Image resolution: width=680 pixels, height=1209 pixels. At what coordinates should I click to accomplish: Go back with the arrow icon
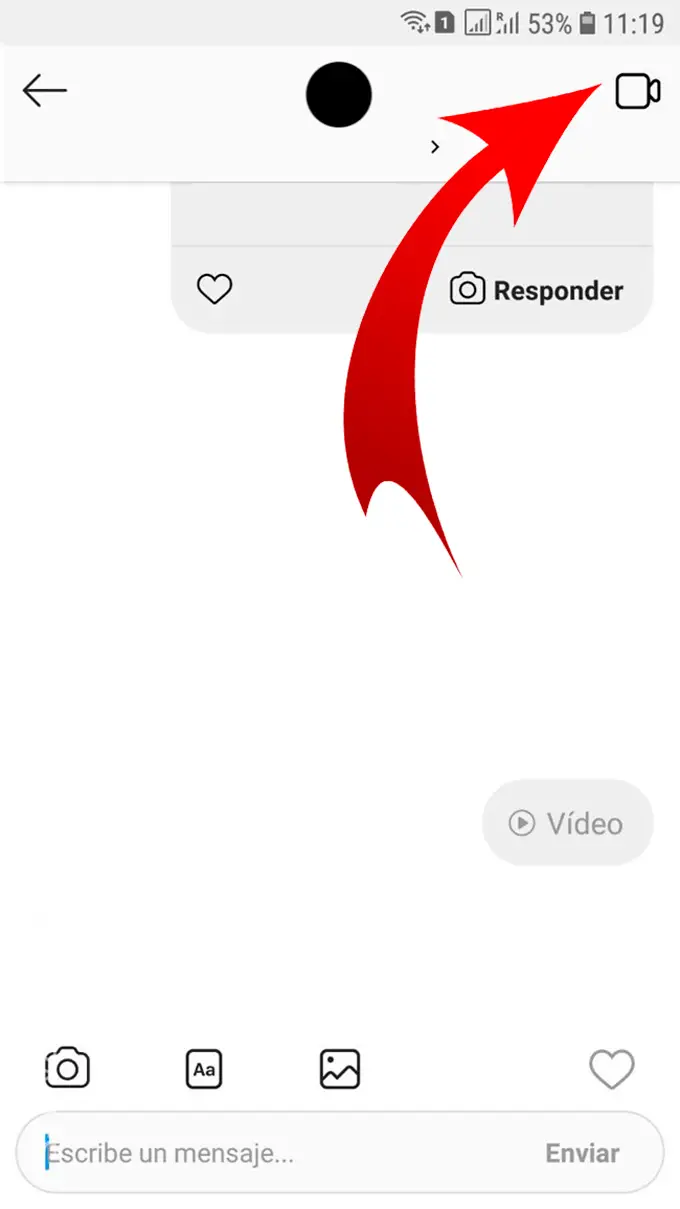(x=45, y=91)
